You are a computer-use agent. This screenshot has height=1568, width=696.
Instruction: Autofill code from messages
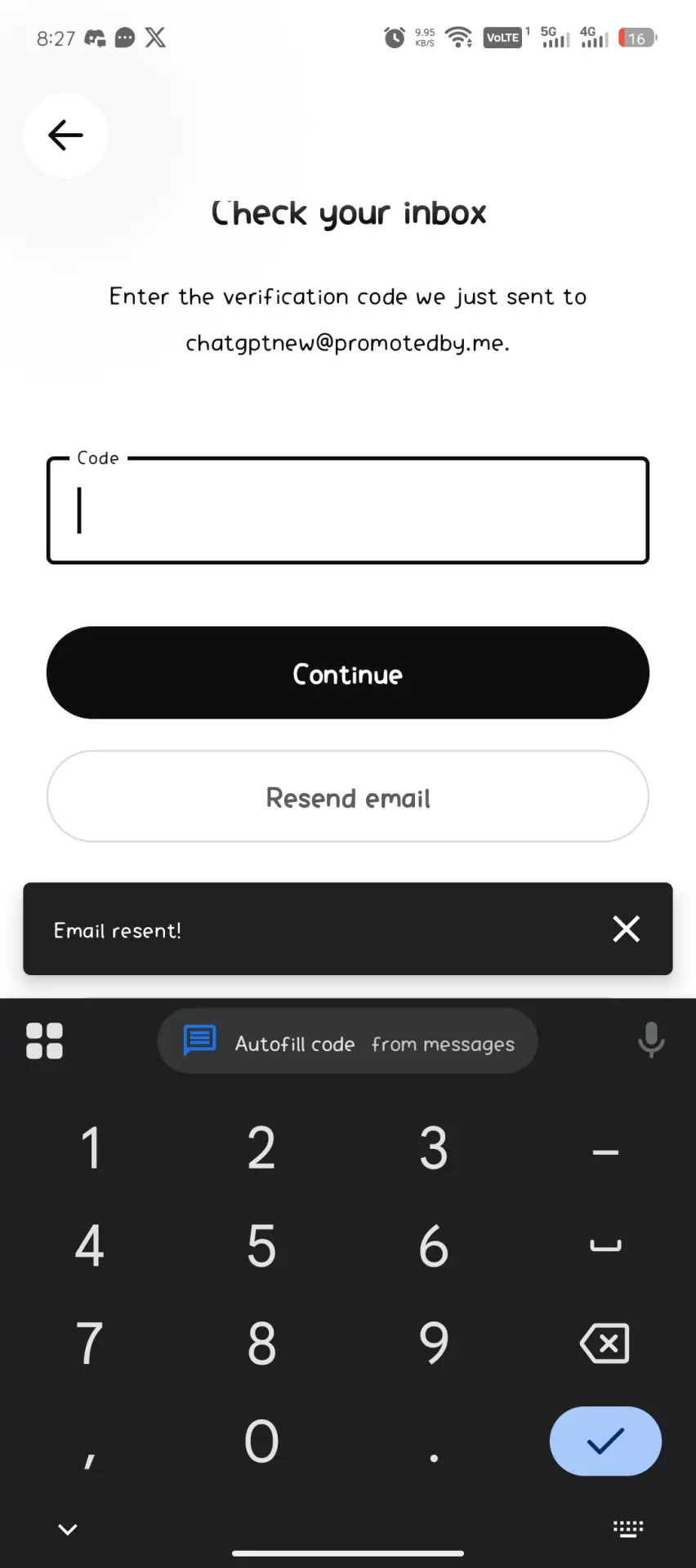(x=348, y=1041)
